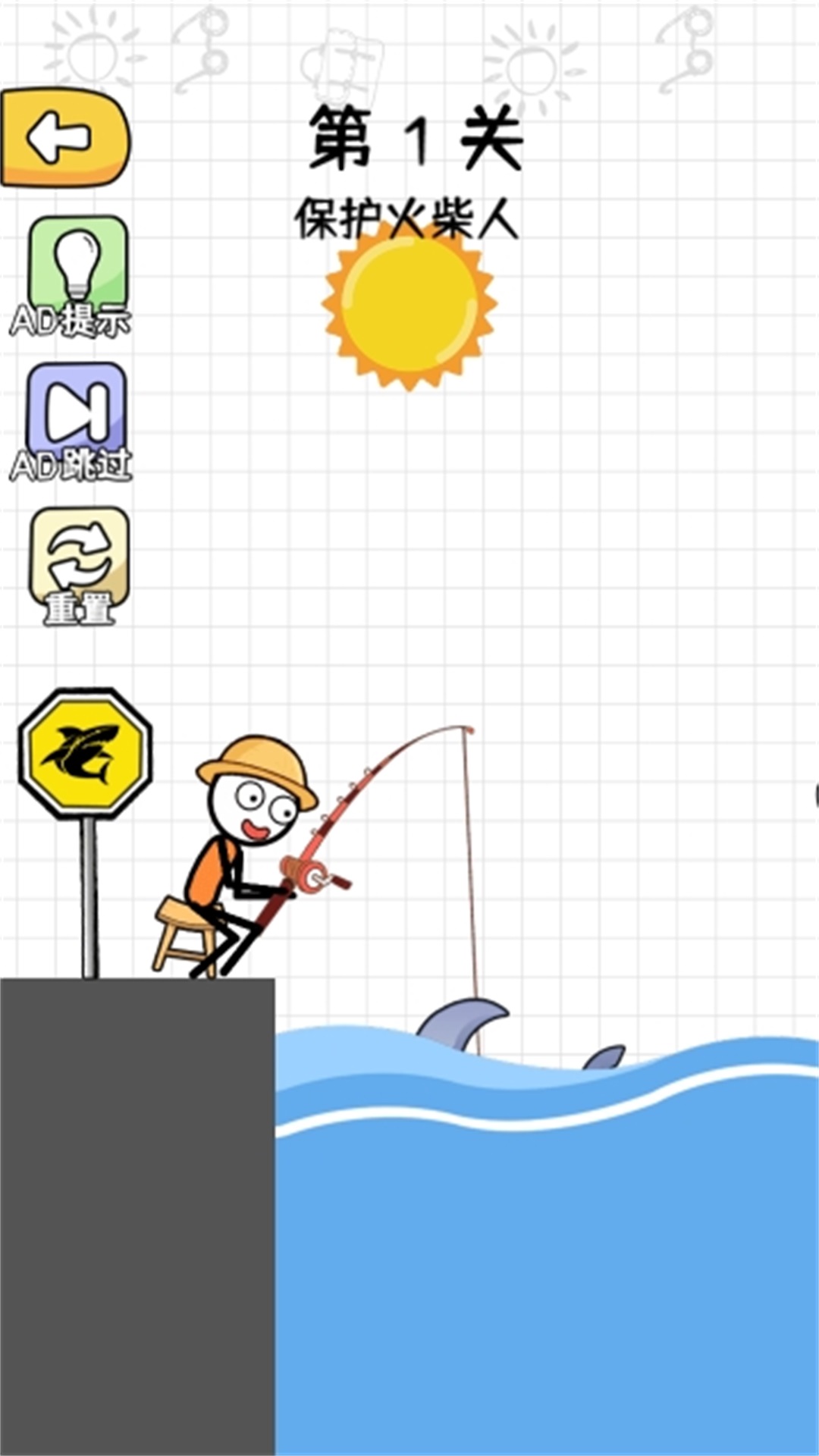Reset the level with 重置

point(79,561)
